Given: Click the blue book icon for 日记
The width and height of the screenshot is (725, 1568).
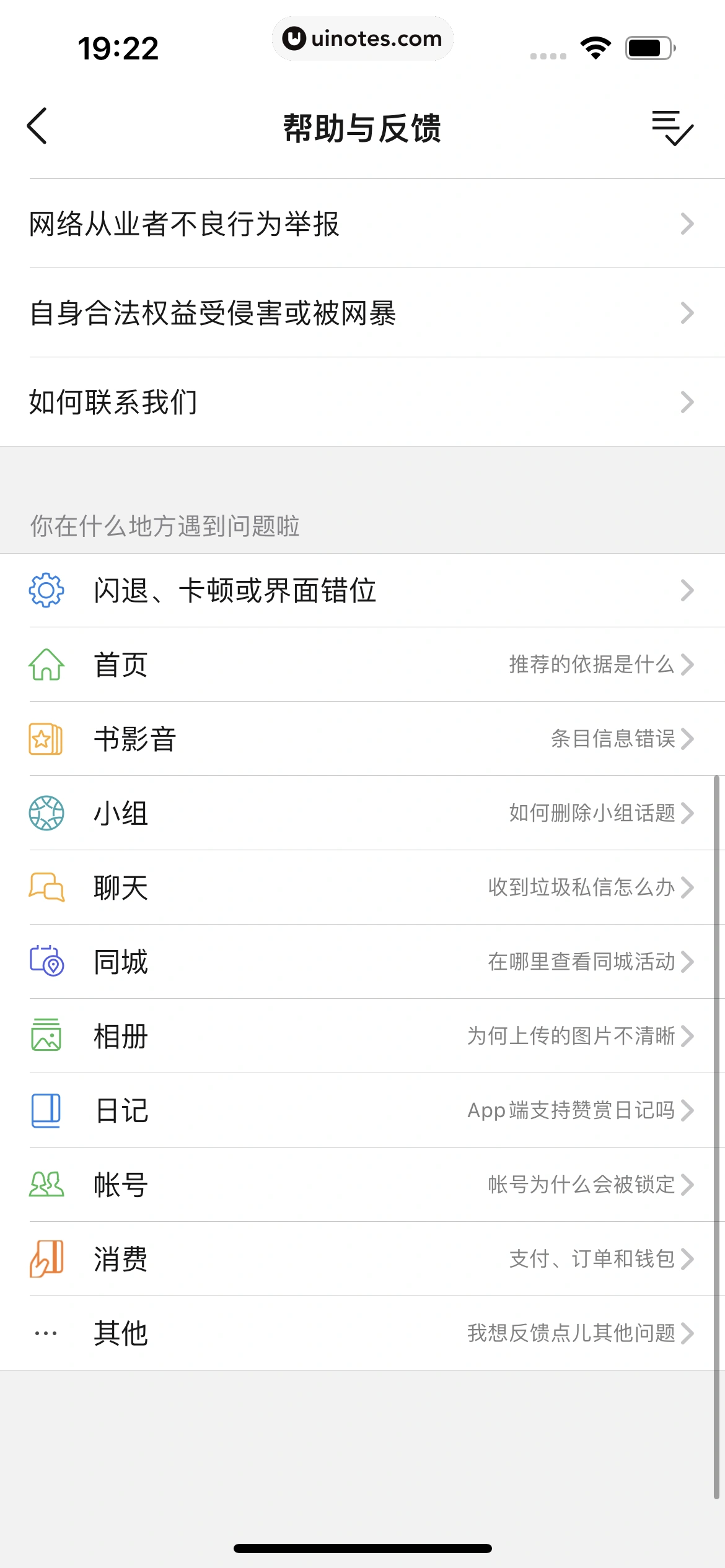Looking at the screenshot, I should pyautogui.click(x=46, y=1110).
